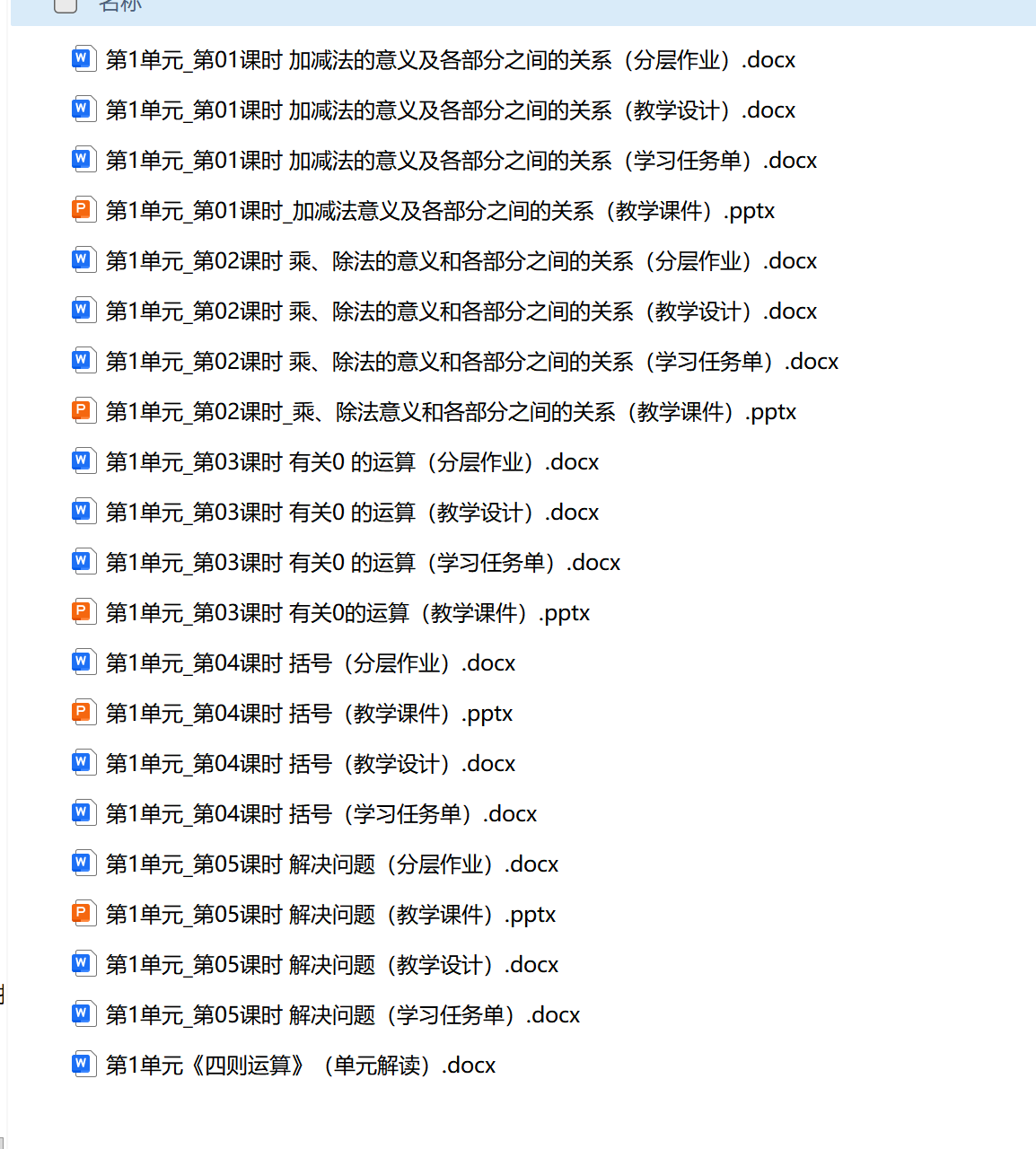1036x1149 pixels.
Task: Click the Word icon of 第03课时 学习任务单 file
Action: tap(83, 561)
